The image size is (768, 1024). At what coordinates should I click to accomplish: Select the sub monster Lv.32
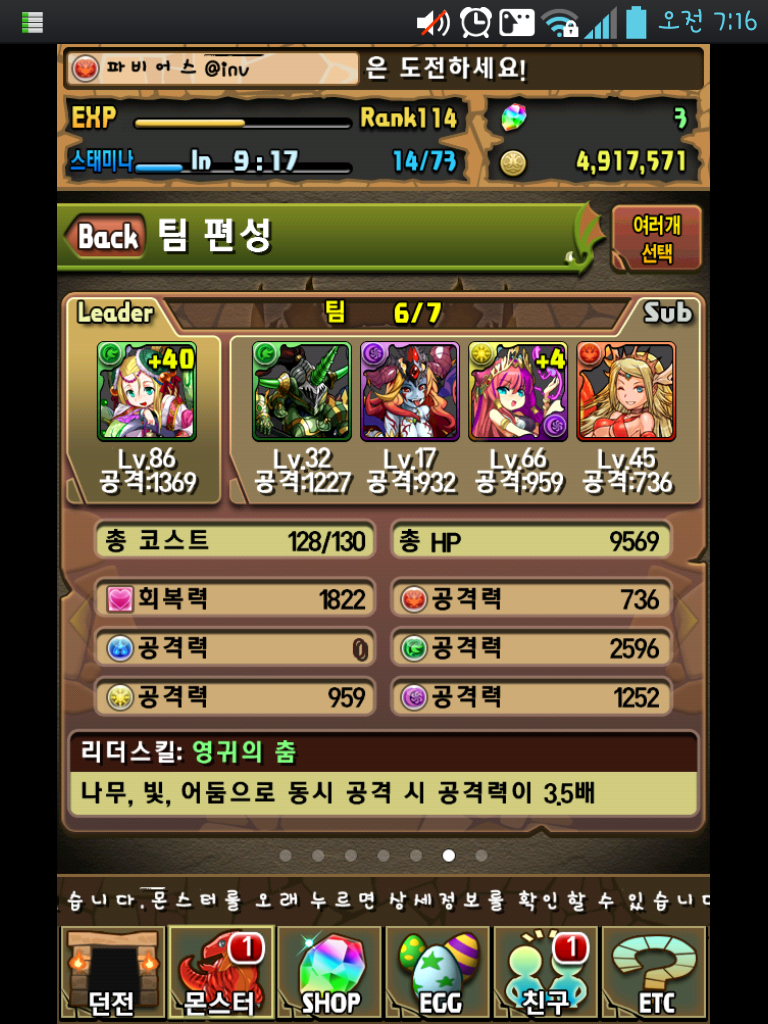pyautogui.click(x=302, y=391)
